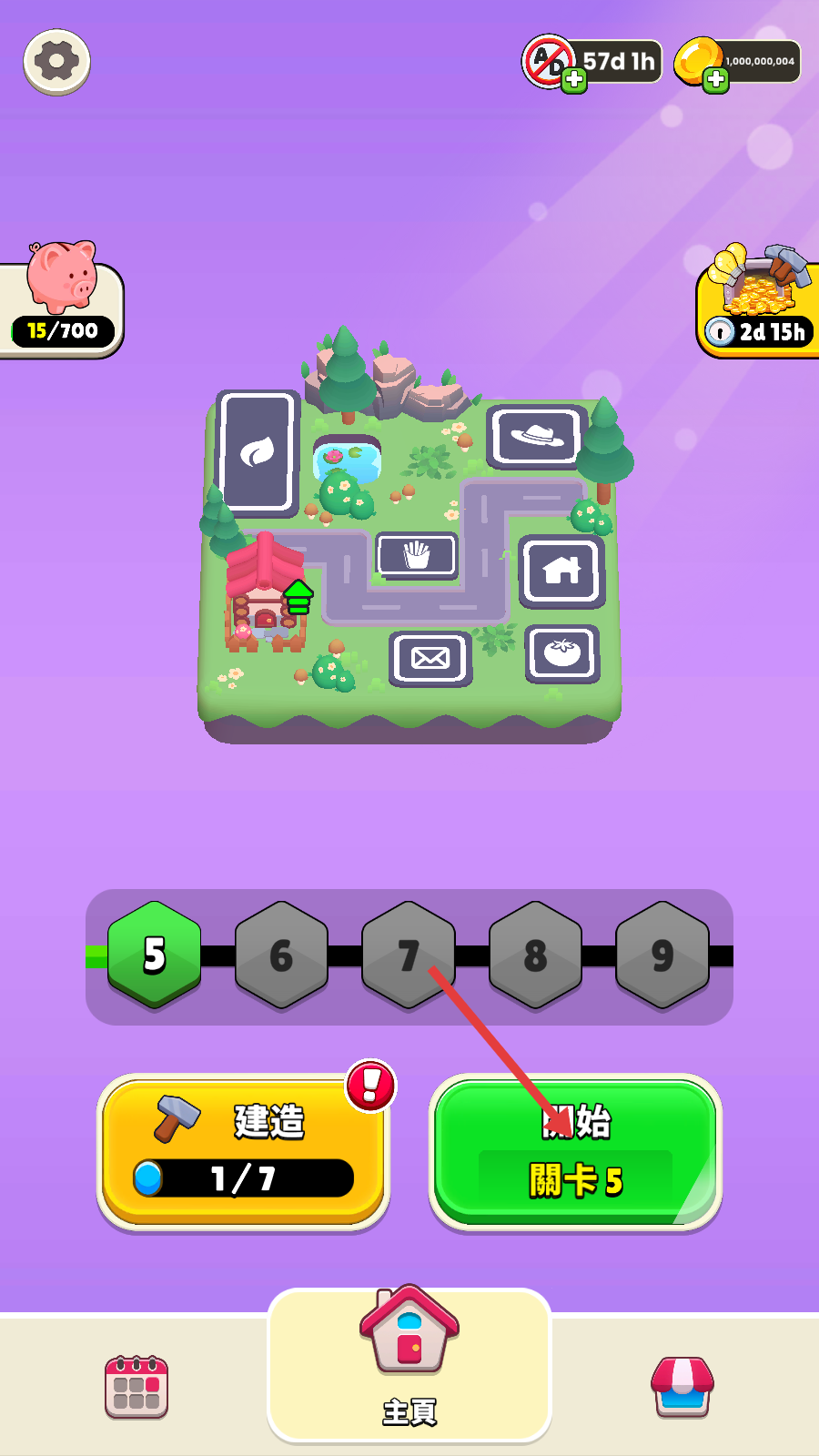Screen dimensions: 819x1456
Task: Switch to the 主頁 home tab
Action: pyautogui.click(x=409, y=1365)
